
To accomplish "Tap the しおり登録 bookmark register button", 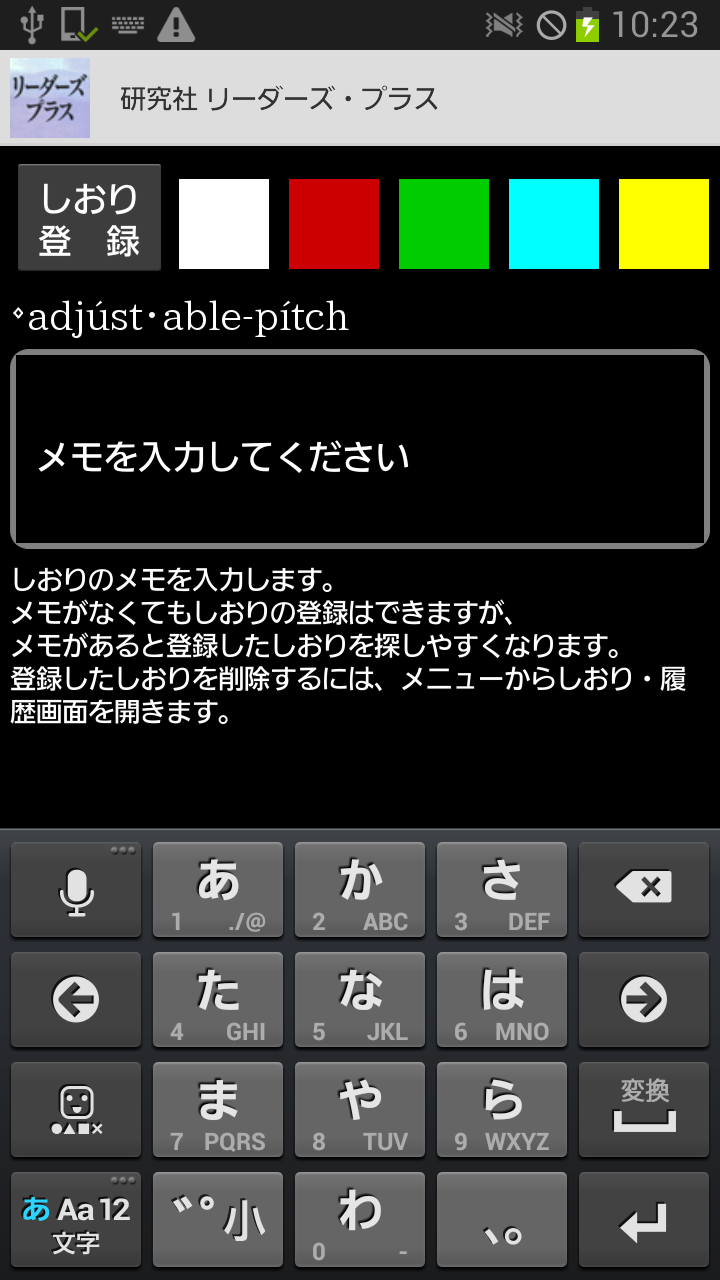I will [89, 218].
